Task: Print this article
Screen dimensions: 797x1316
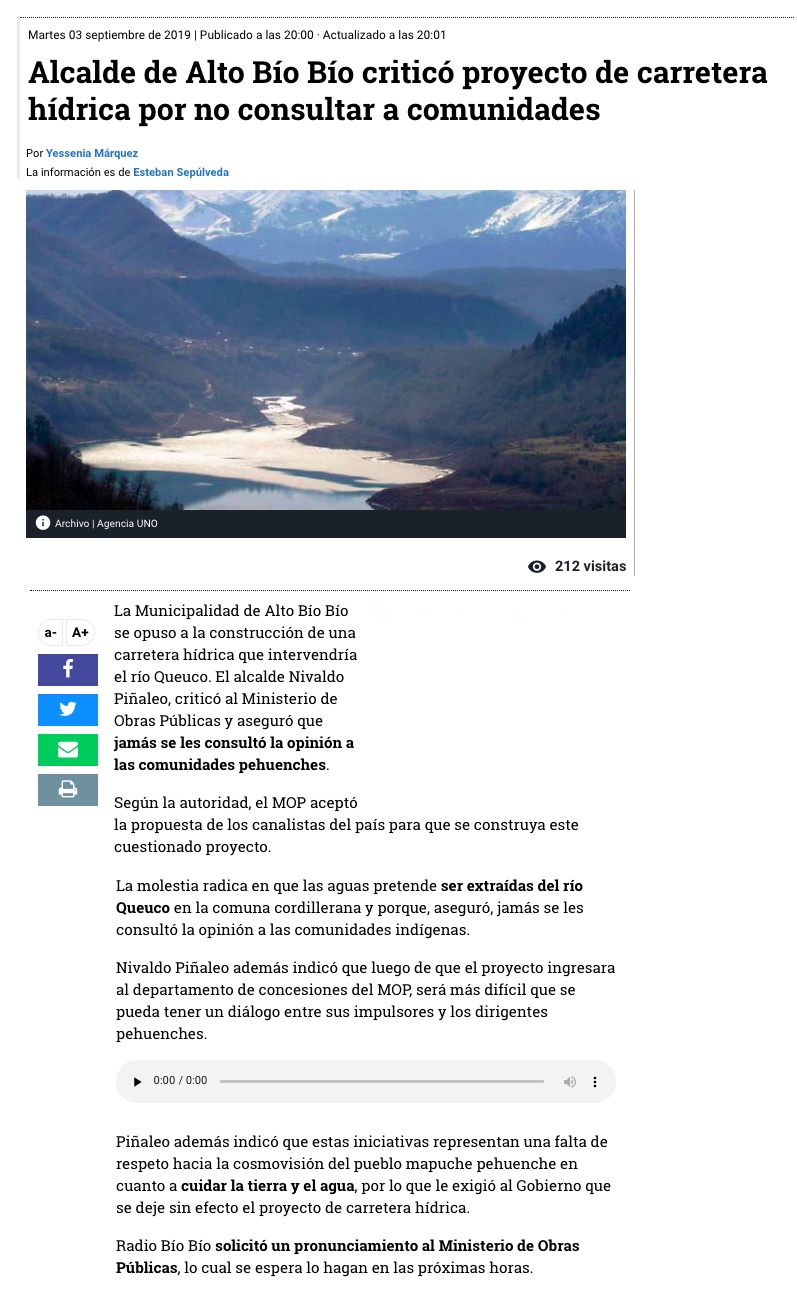Action: click(x=68, y=789)
